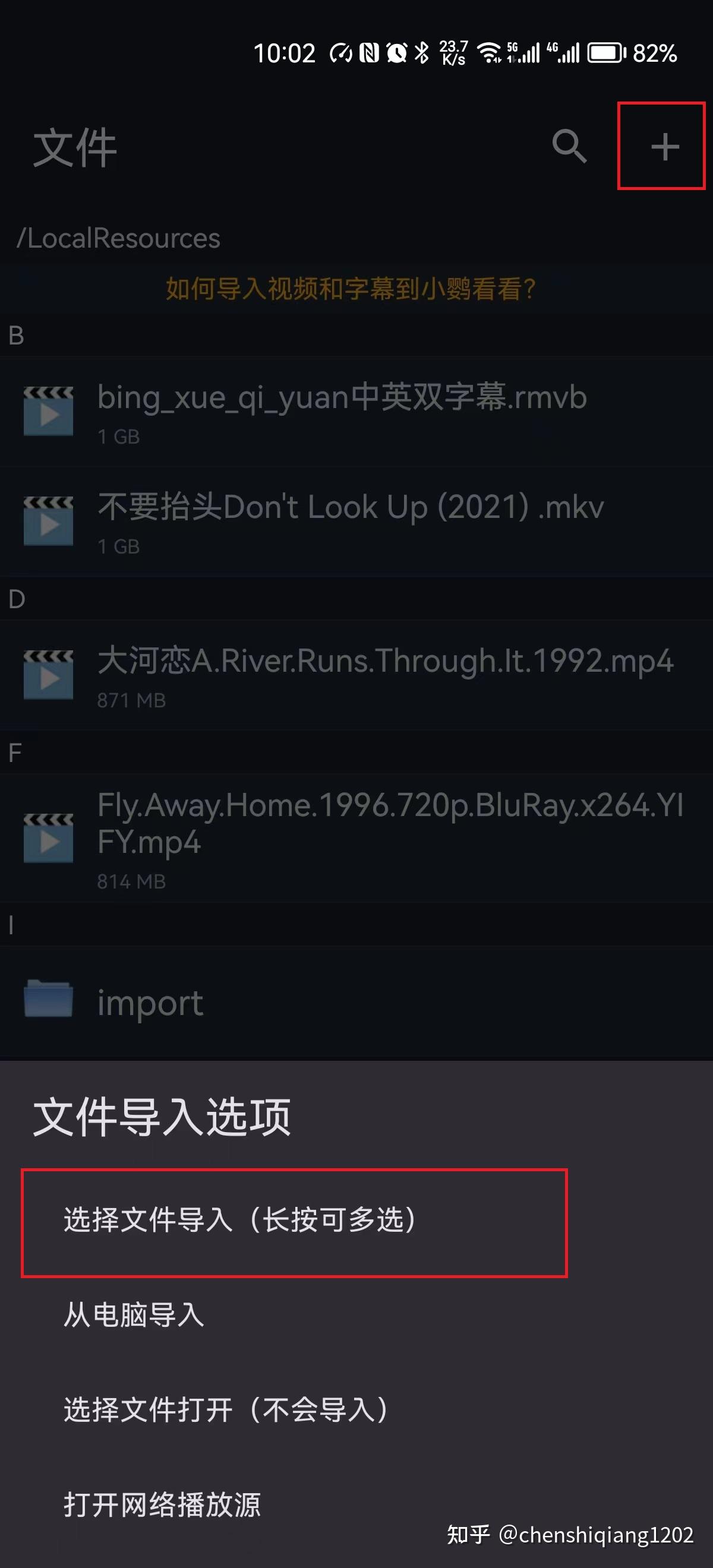
Task: Tap 选择文件打开 (不会导入) option
Action: coord(225,1410)
